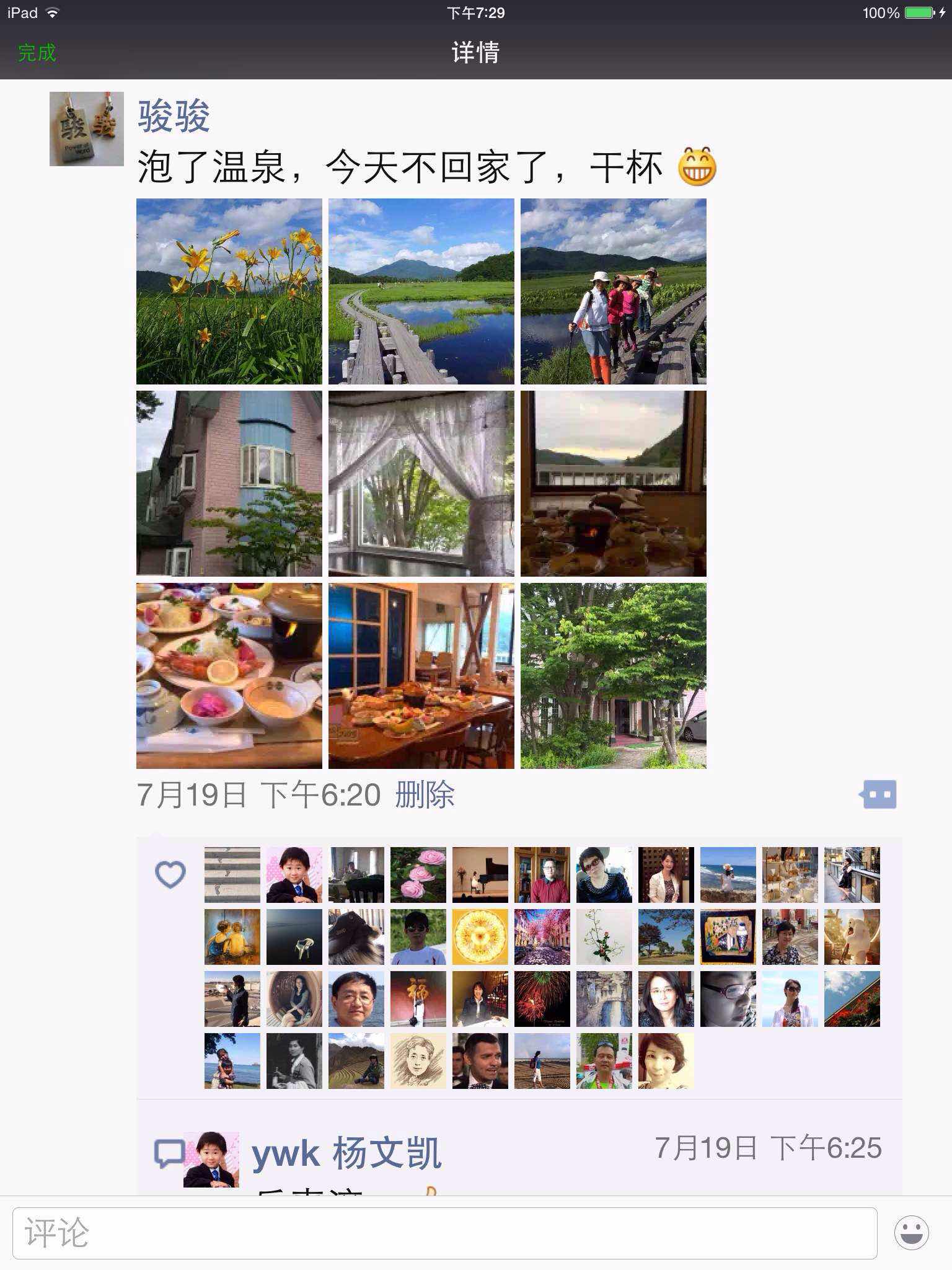Tap ywk 杨文凯's comment avatar

tap(211, 1159)
